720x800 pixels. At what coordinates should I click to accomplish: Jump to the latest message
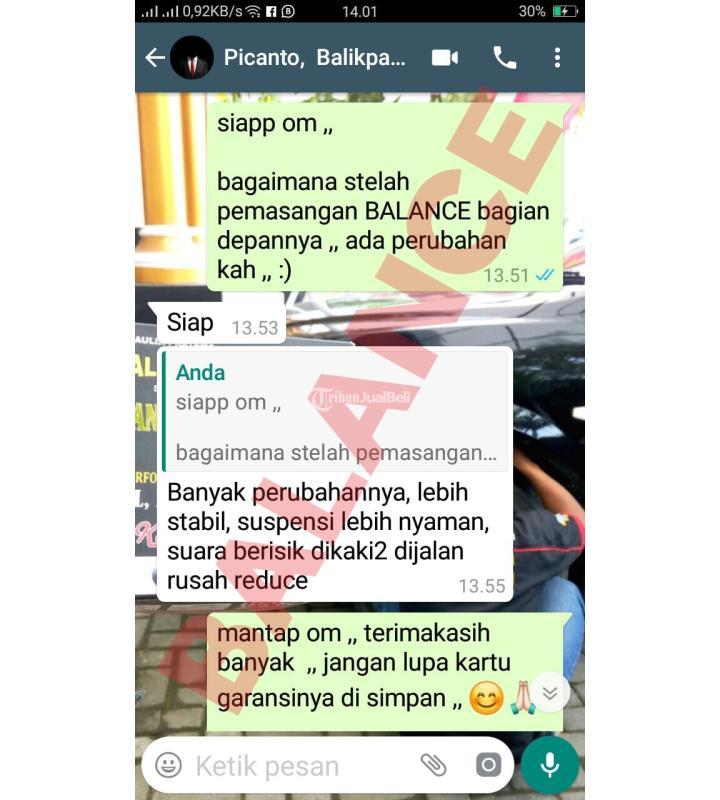coord(549,693)
